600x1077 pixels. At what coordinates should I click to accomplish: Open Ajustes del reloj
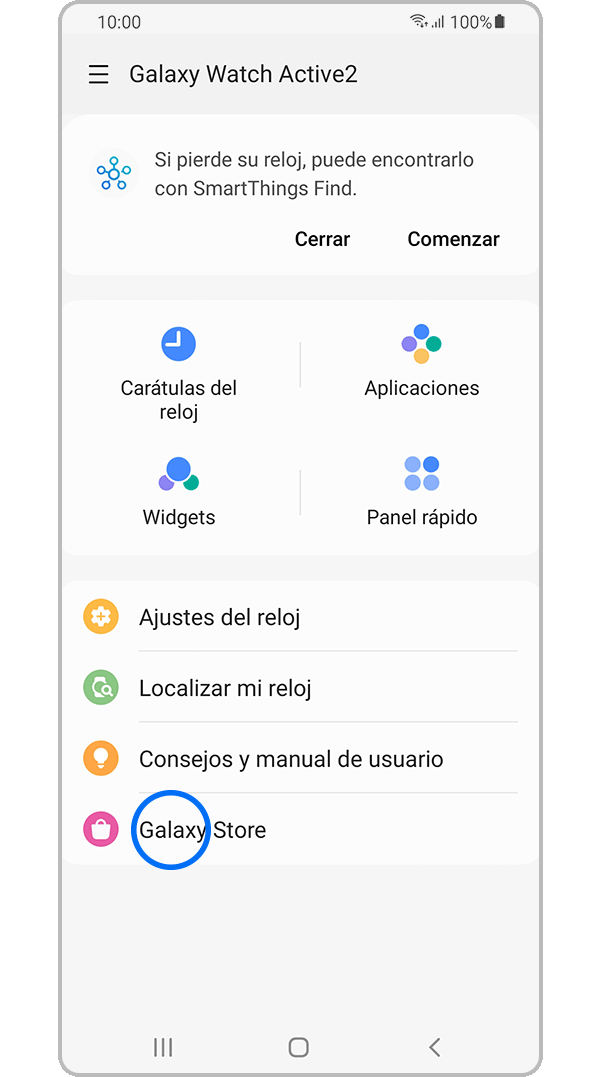300,617
